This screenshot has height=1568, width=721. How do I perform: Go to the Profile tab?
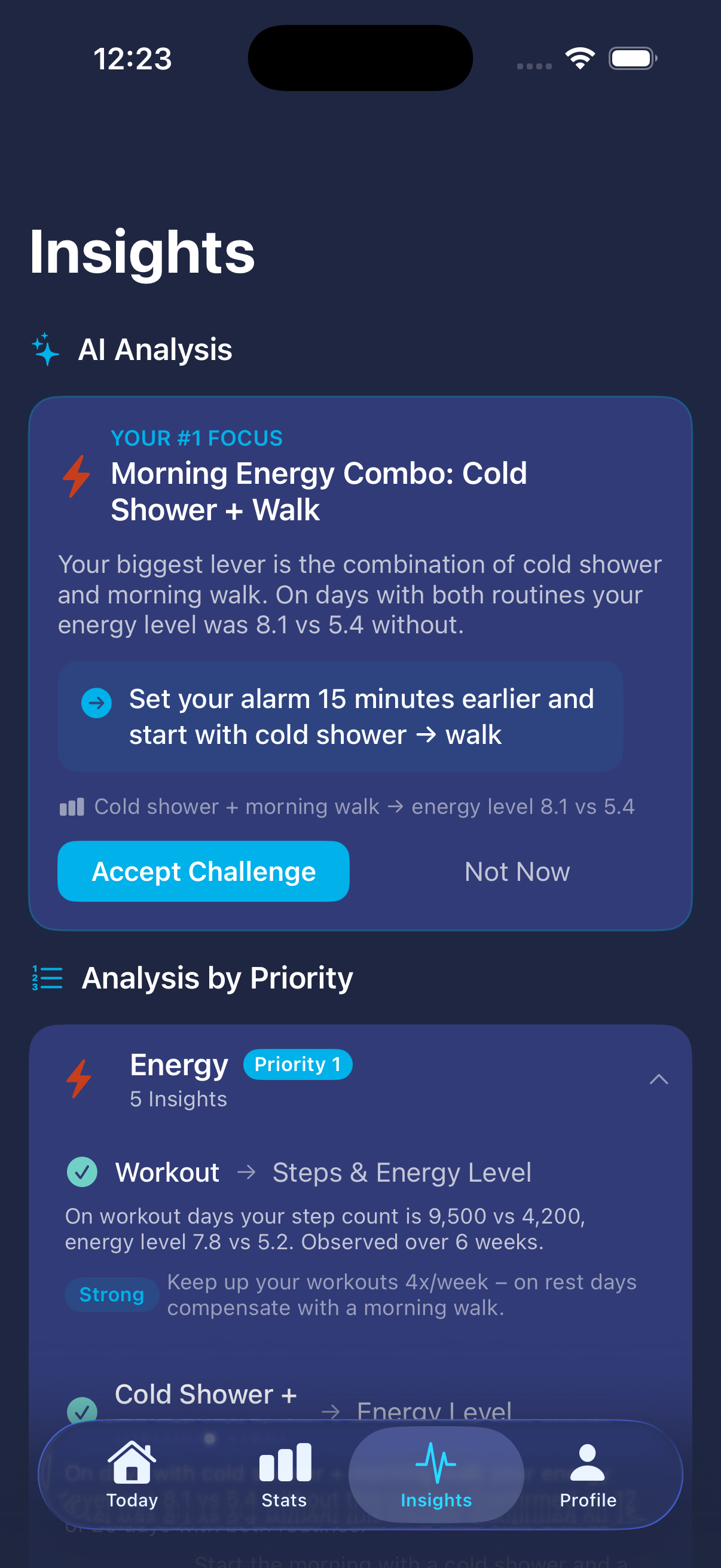587,1474
